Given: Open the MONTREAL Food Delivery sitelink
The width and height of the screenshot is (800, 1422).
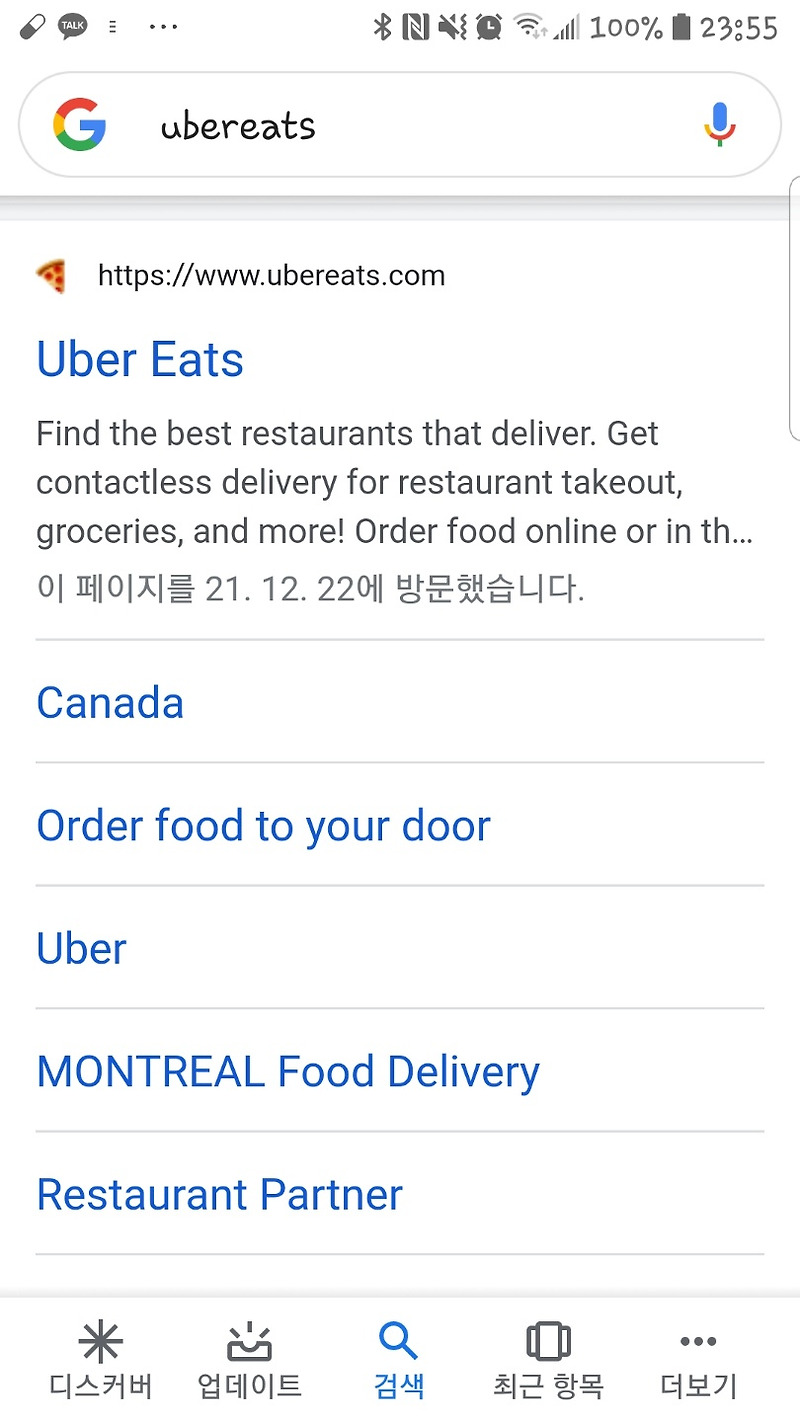Looking at the screenshot, I should (x=287, y=1070).
